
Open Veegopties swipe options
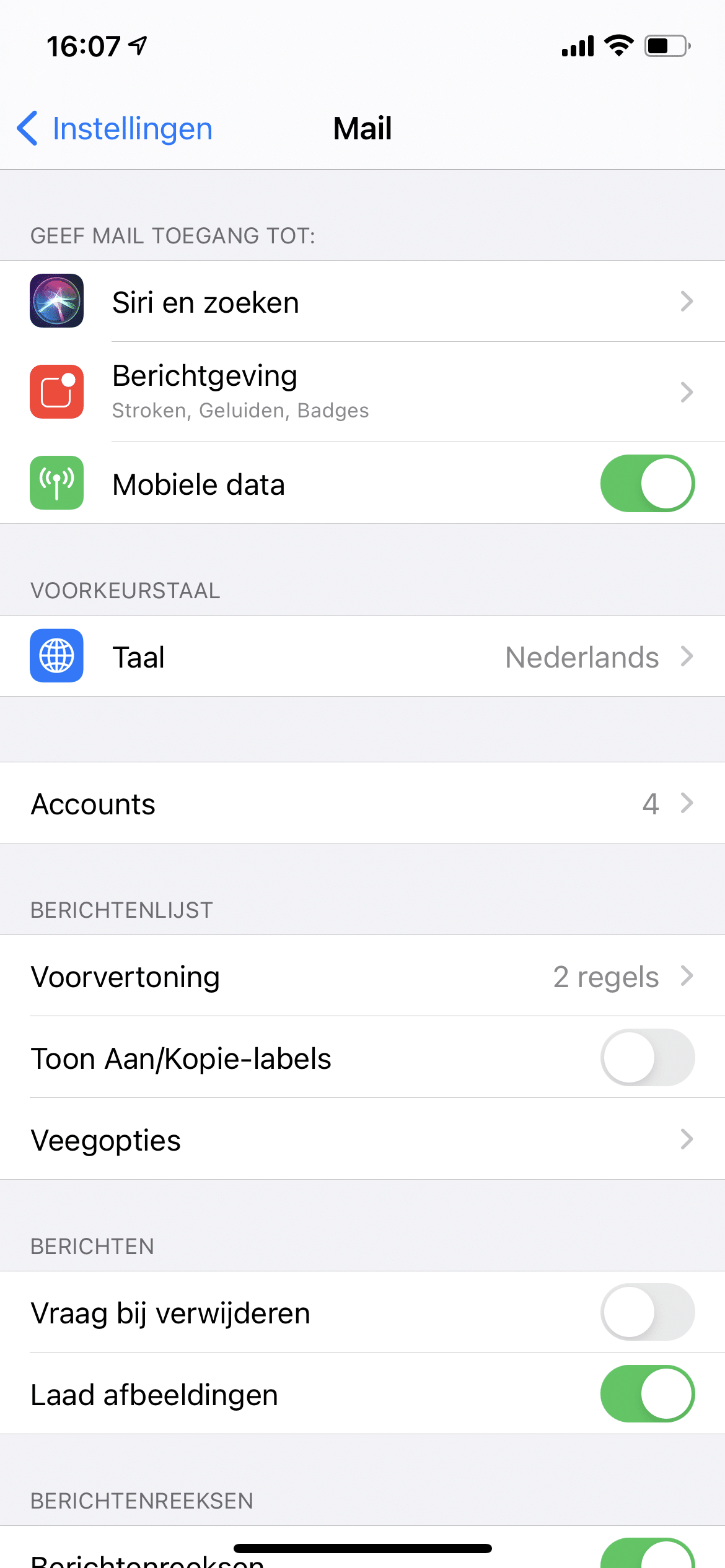362,1139
